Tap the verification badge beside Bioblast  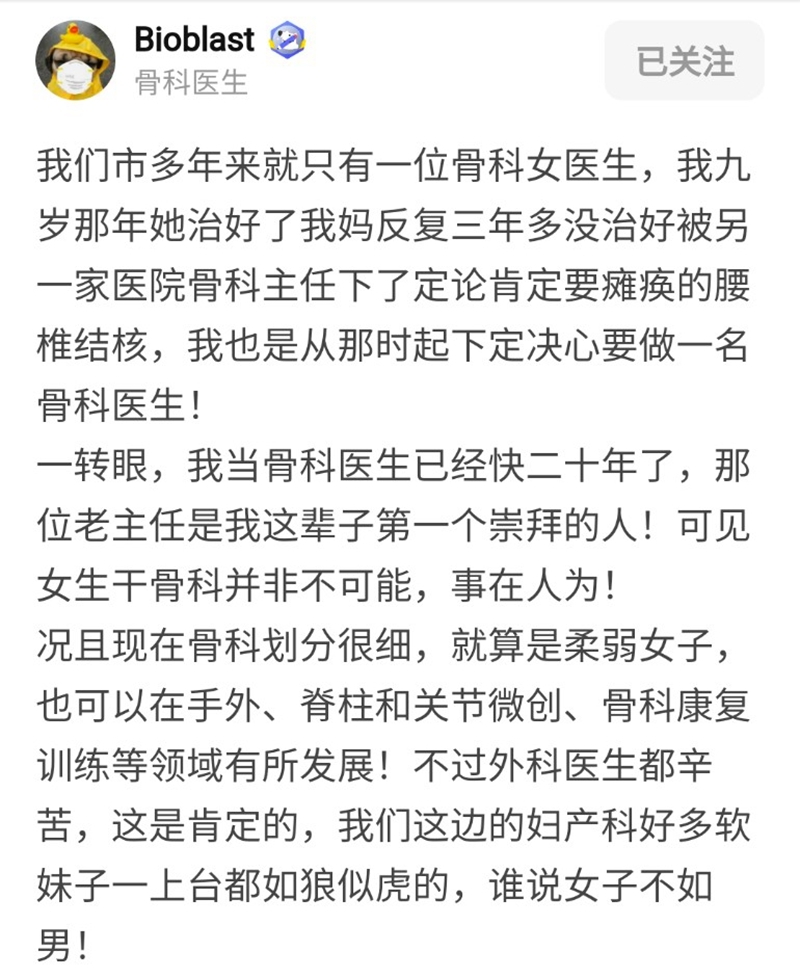coord(288,40)
